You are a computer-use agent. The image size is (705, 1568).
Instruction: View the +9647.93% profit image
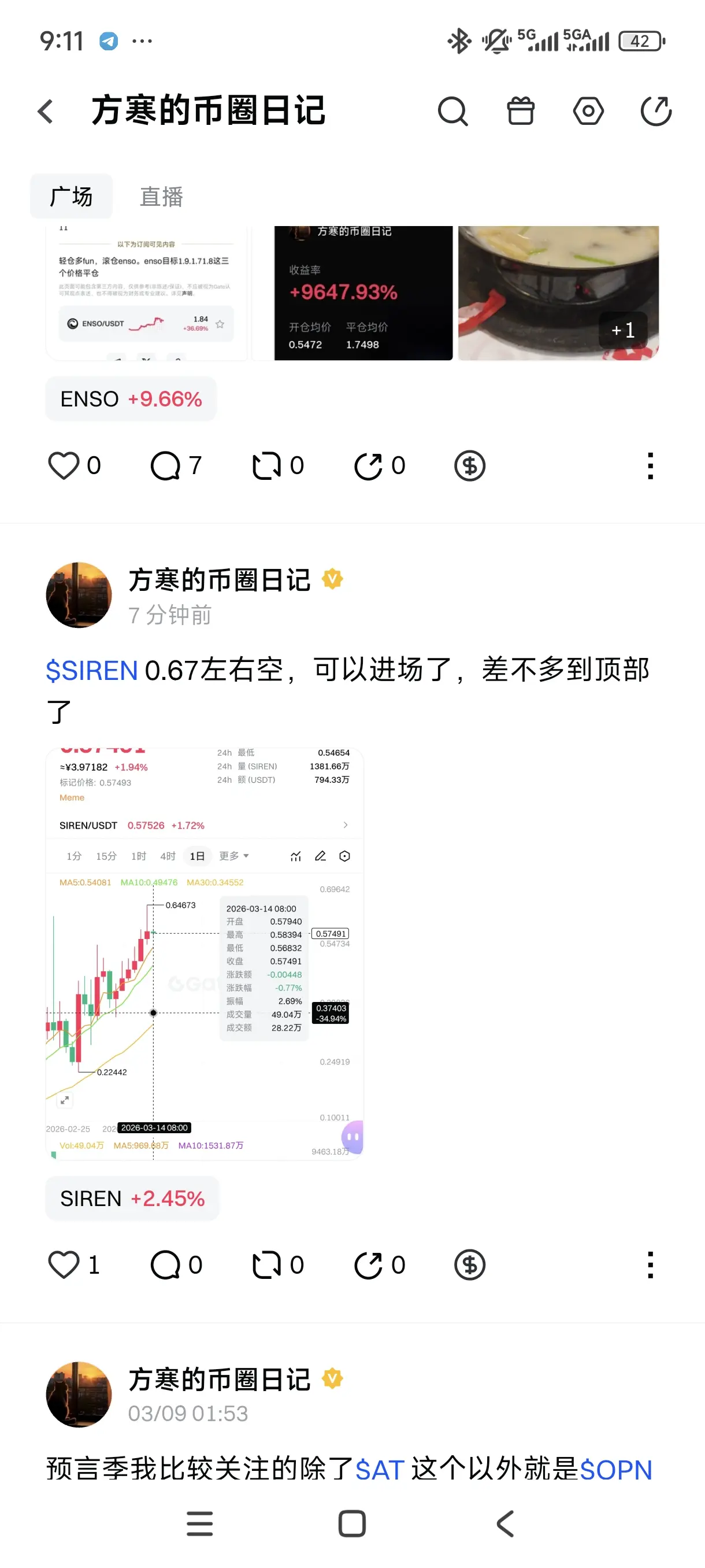pyautogui.click(x=362, y=293)
